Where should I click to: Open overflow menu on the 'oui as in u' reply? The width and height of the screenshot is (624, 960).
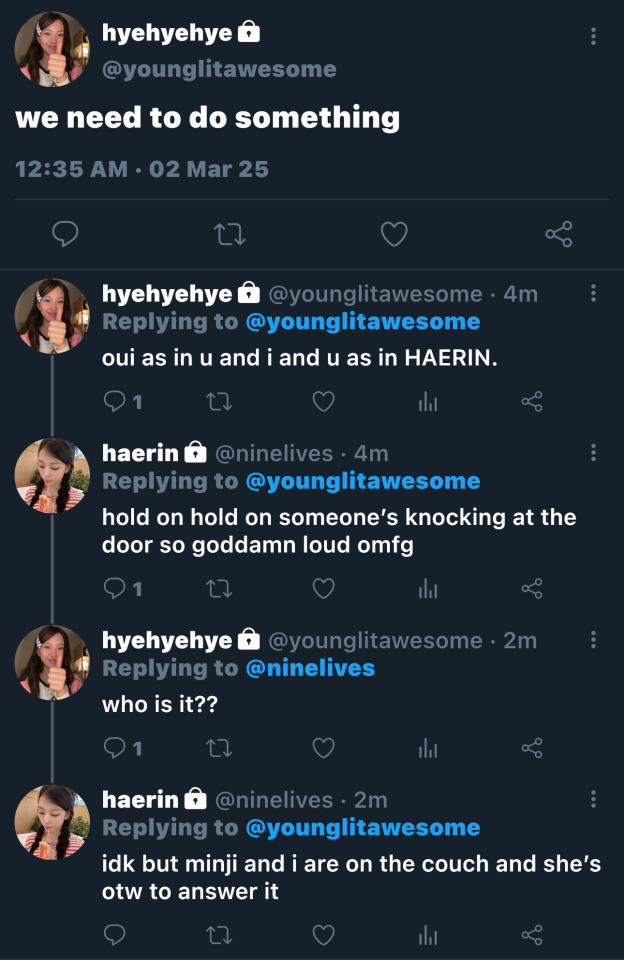click(x=593, y=293)
